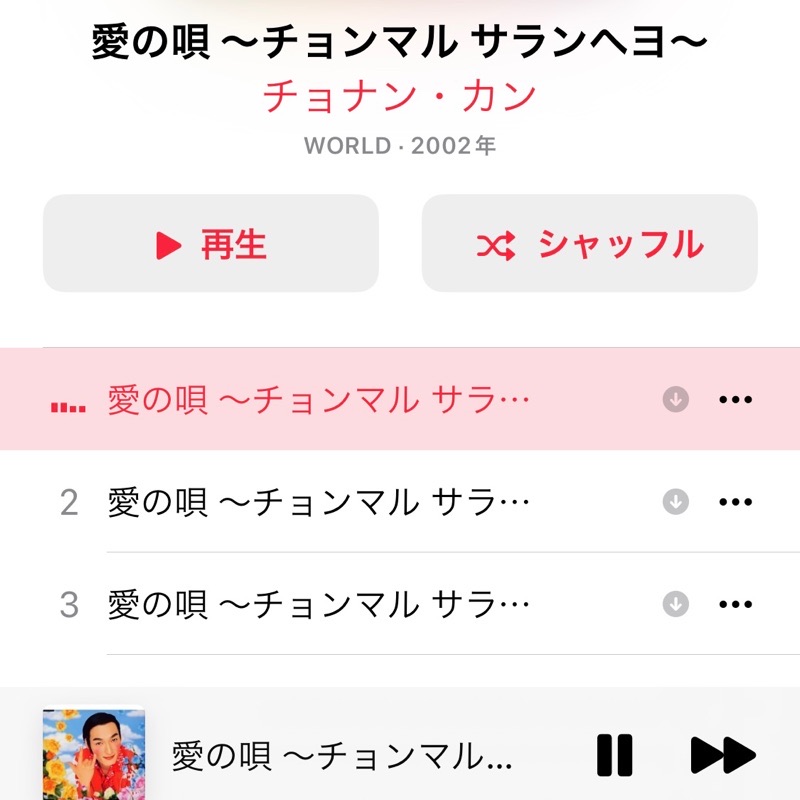Play track 2 in the list
The height and width of the screenshot is (800, 800).
[318, 502]
